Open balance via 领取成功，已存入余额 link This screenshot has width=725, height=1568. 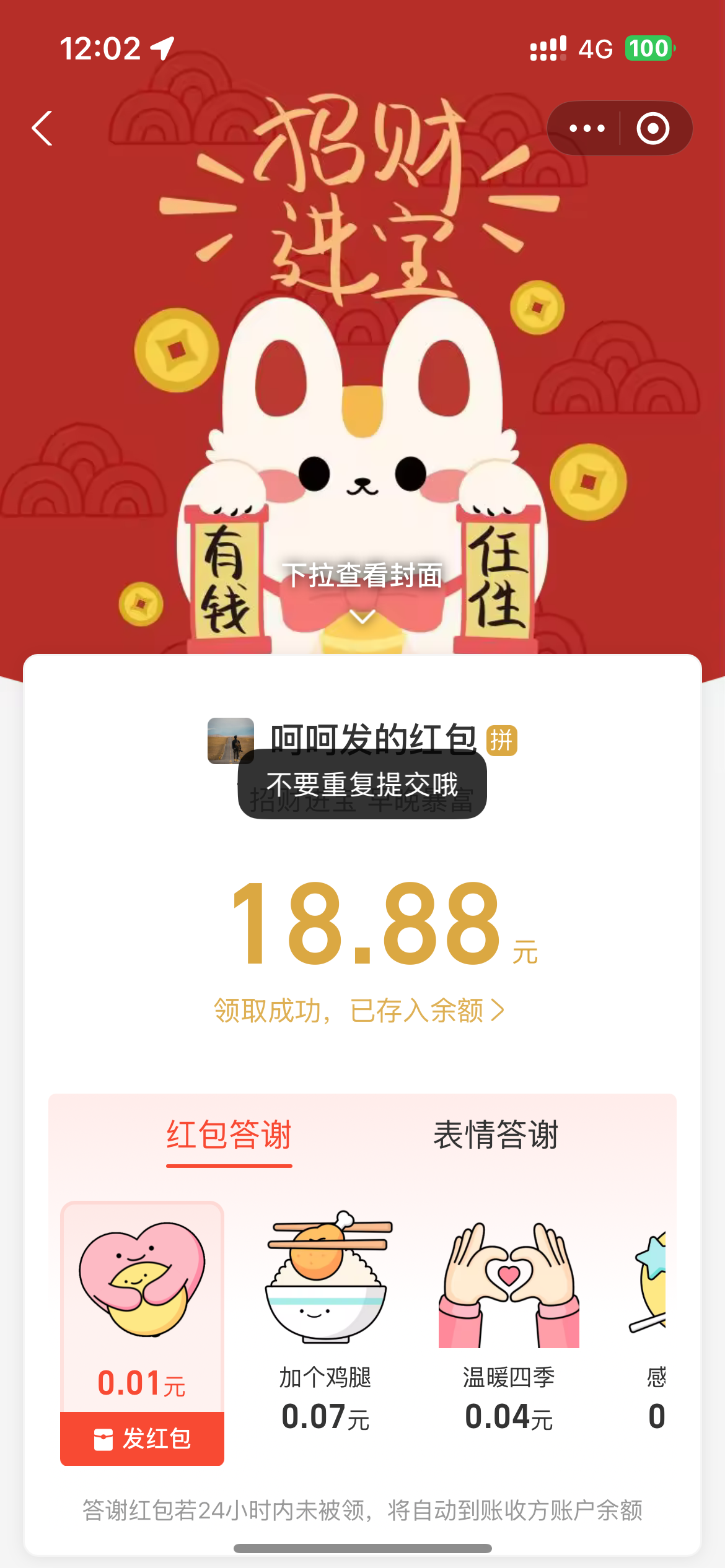click(x=359, y=1011)
